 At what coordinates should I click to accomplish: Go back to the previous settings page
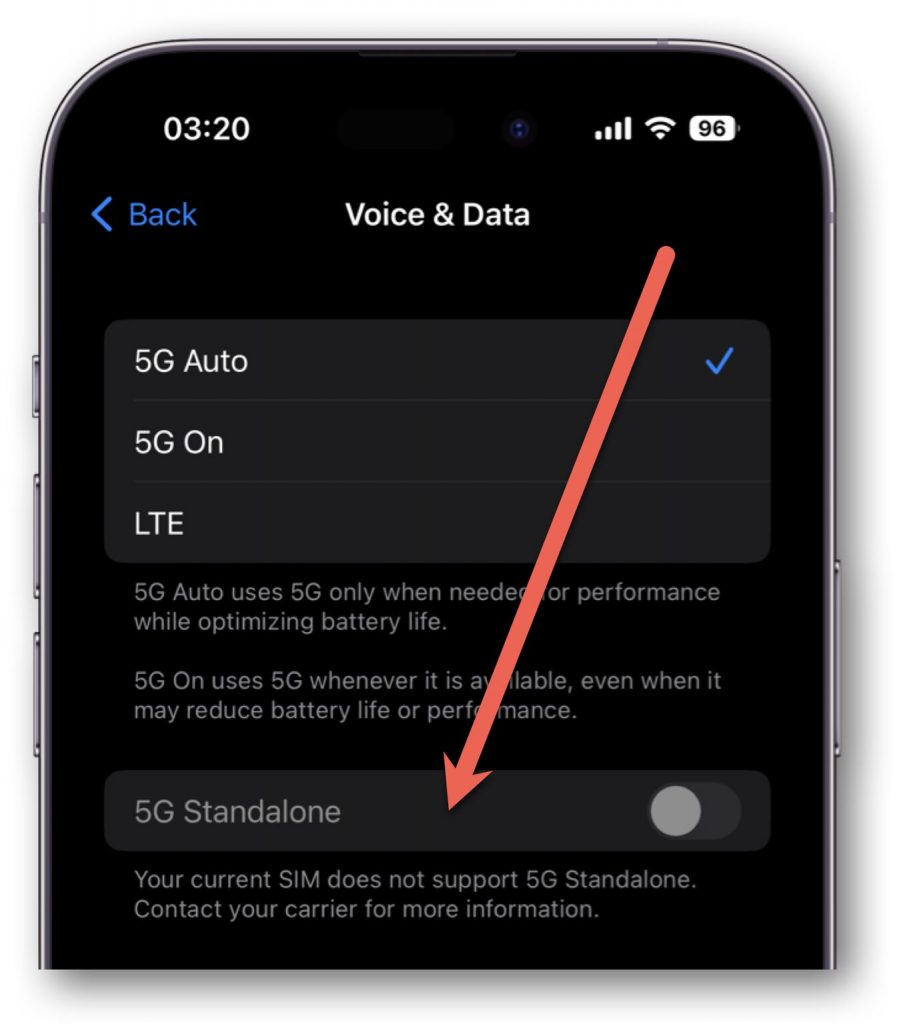click(x=145, y=214)
